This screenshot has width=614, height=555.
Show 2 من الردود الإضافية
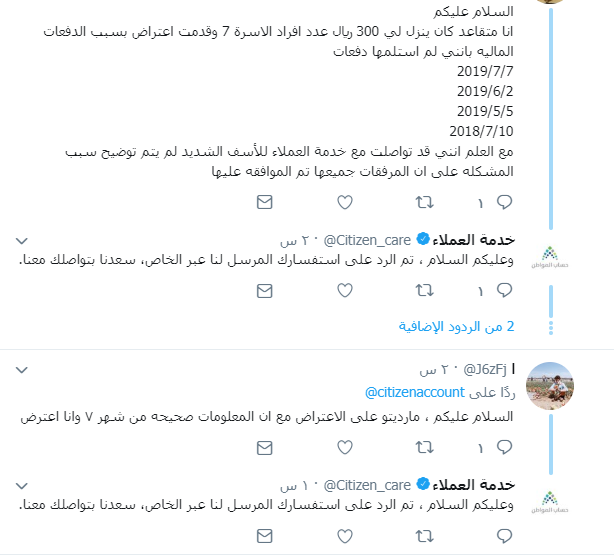click(x=456, y=326)
